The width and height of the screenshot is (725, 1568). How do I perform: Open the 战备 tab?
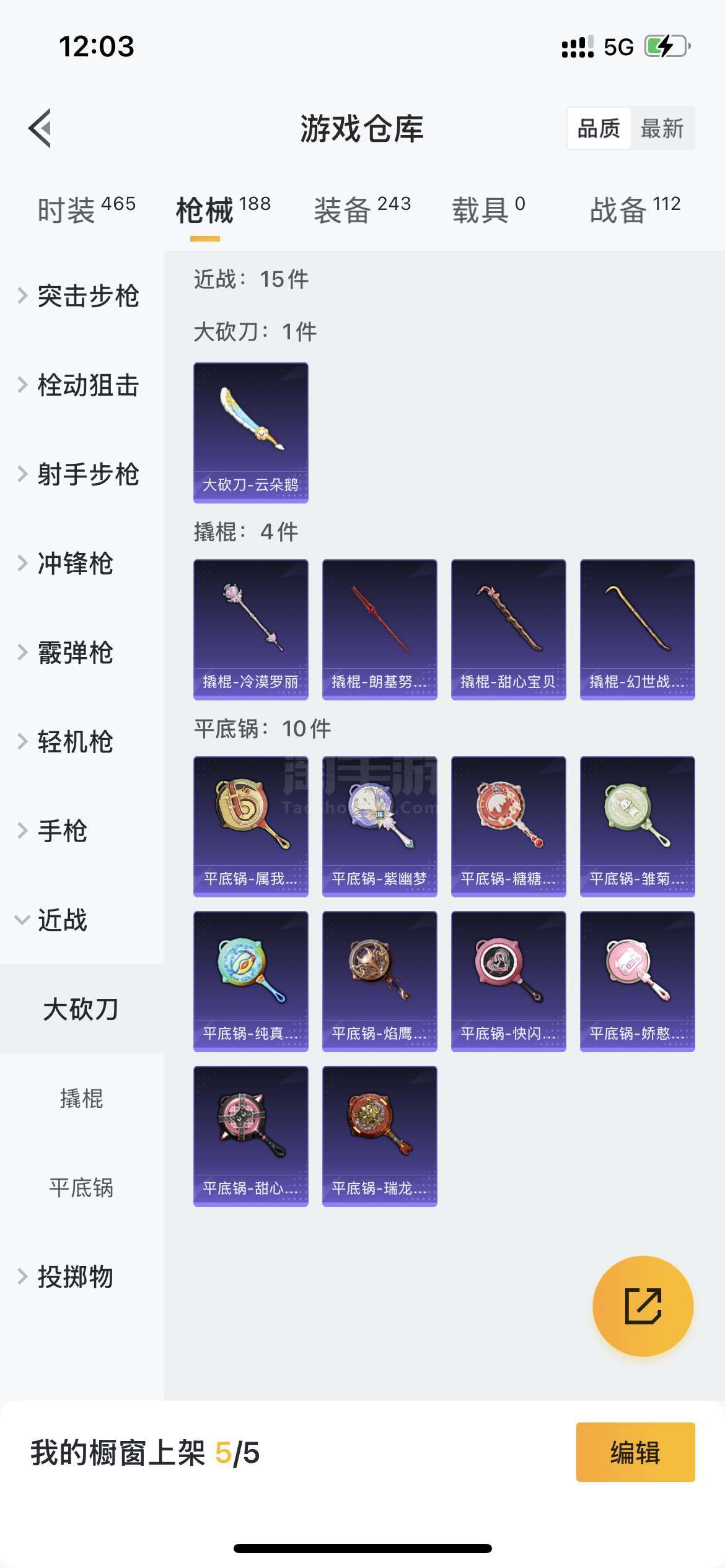pos(635,209)
